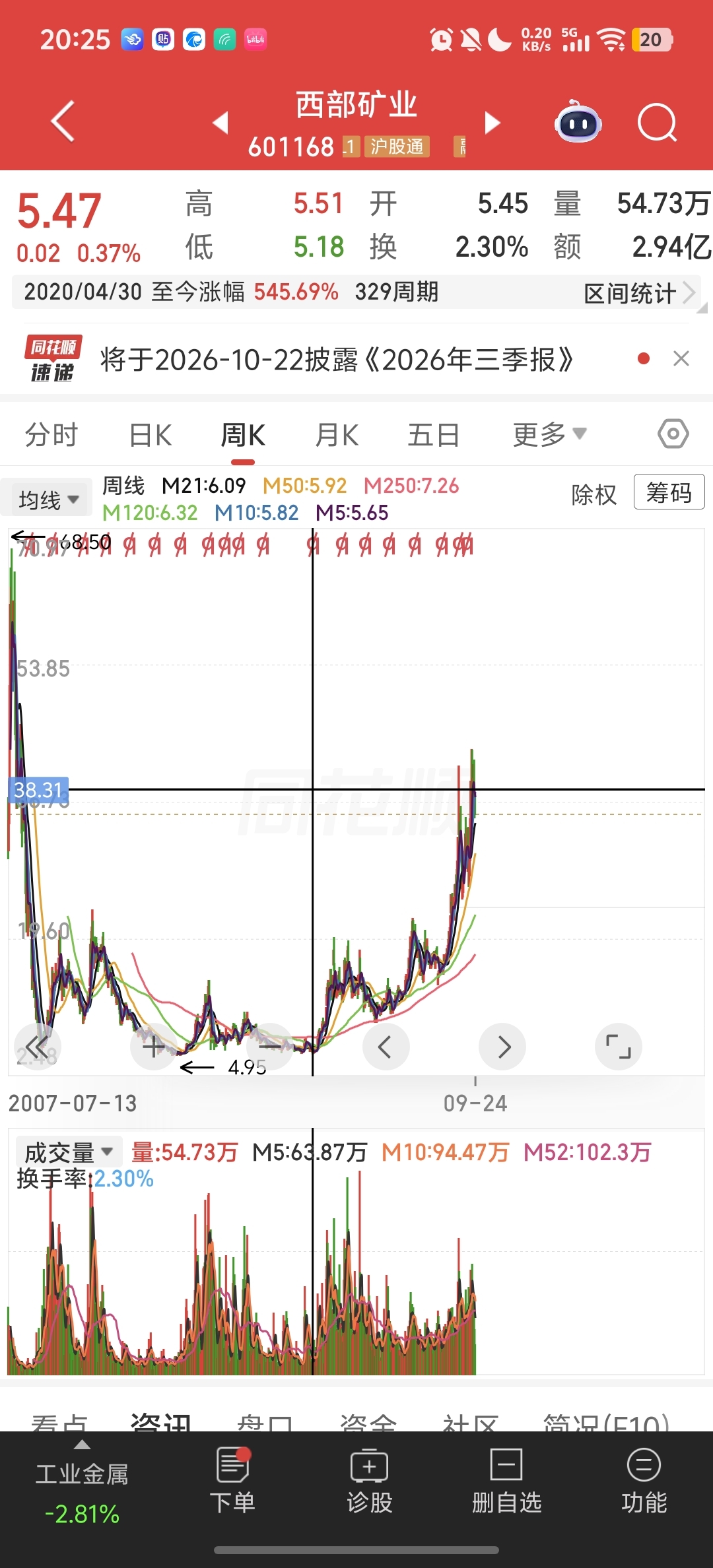Switch to the previous stock with left triangle
This screenshot has height=1568, width=713.
pos(221,123)
